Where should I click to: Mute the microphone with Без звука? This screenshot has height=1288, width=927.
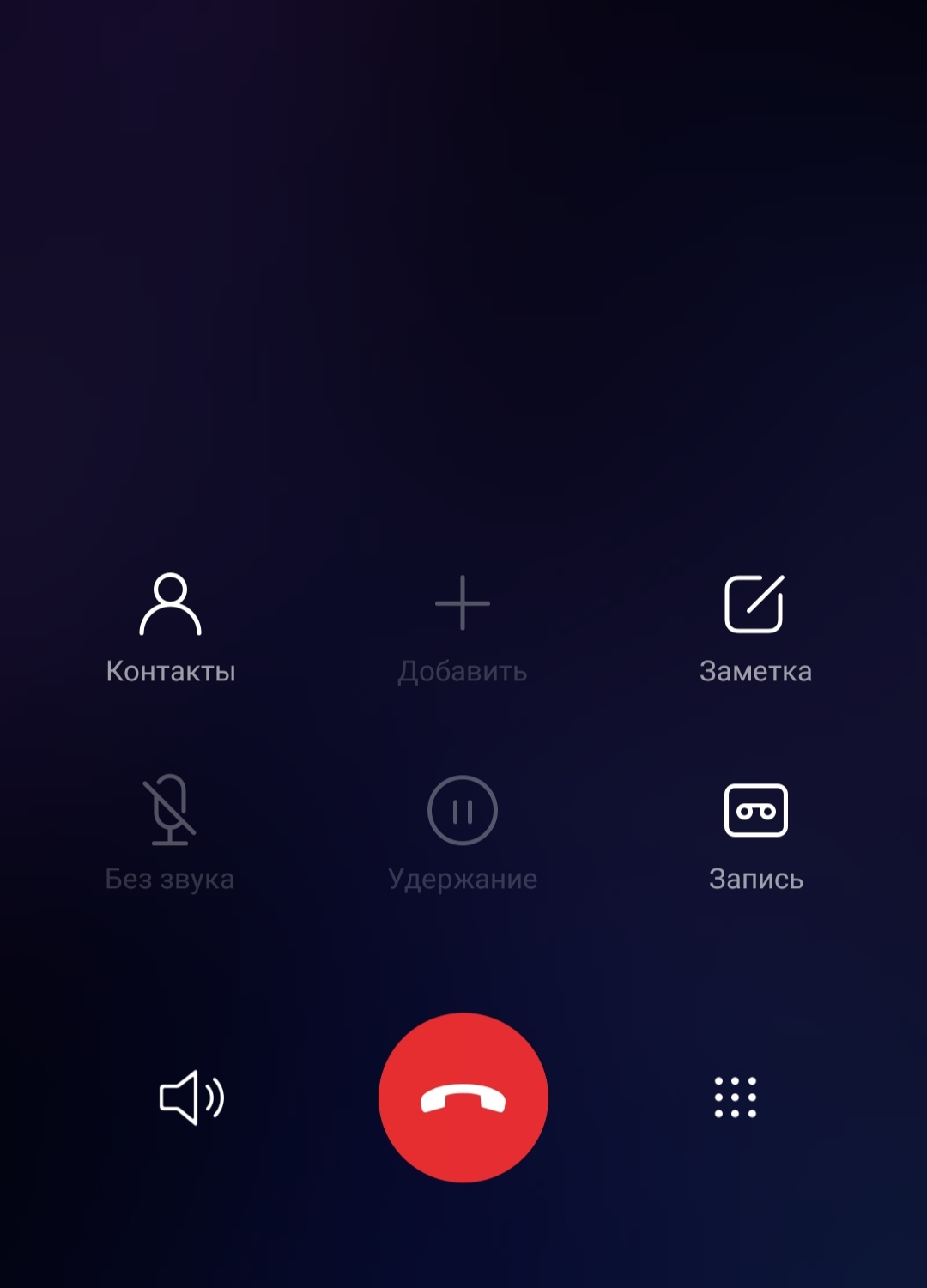point(170,832)
